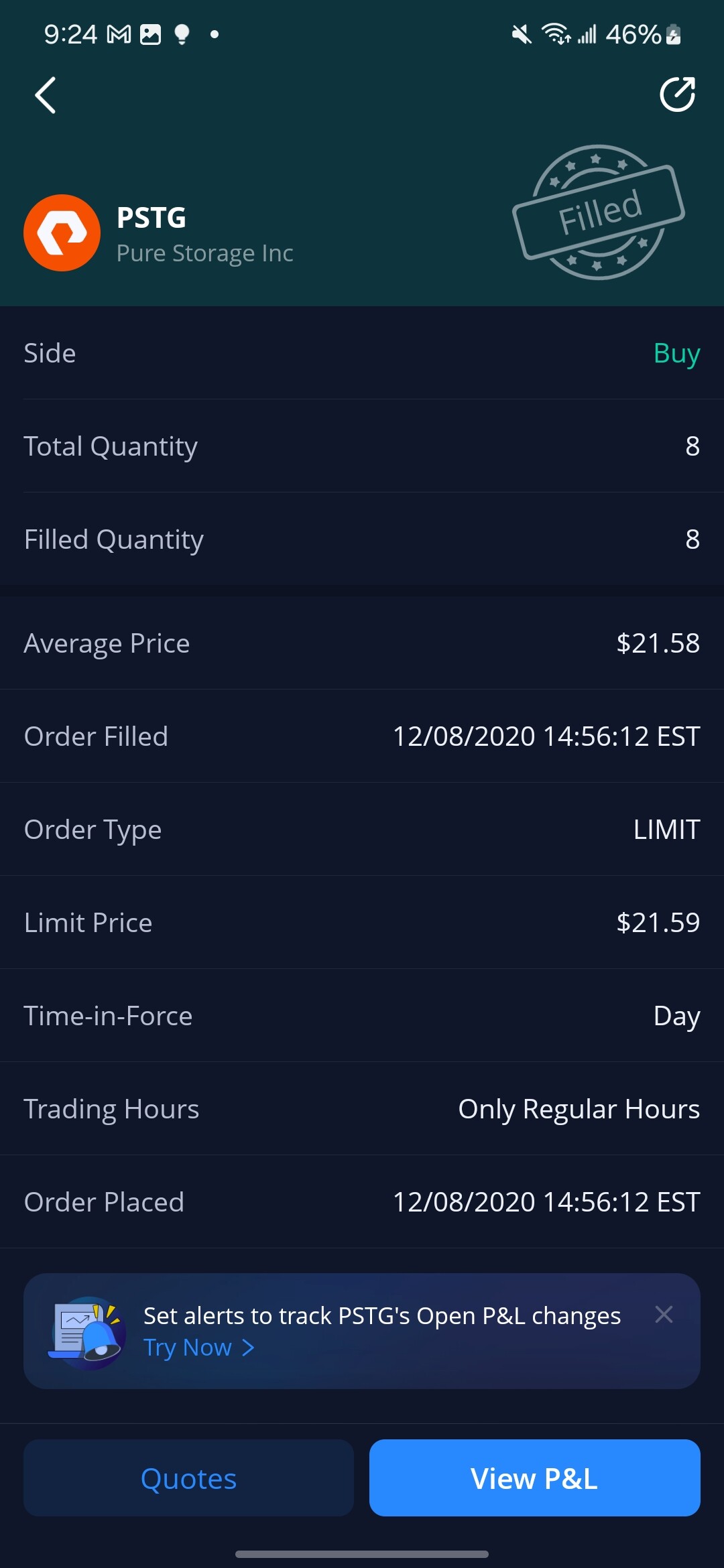Tap Try Now in the P&L alerts banner

tap(198, 1348)
